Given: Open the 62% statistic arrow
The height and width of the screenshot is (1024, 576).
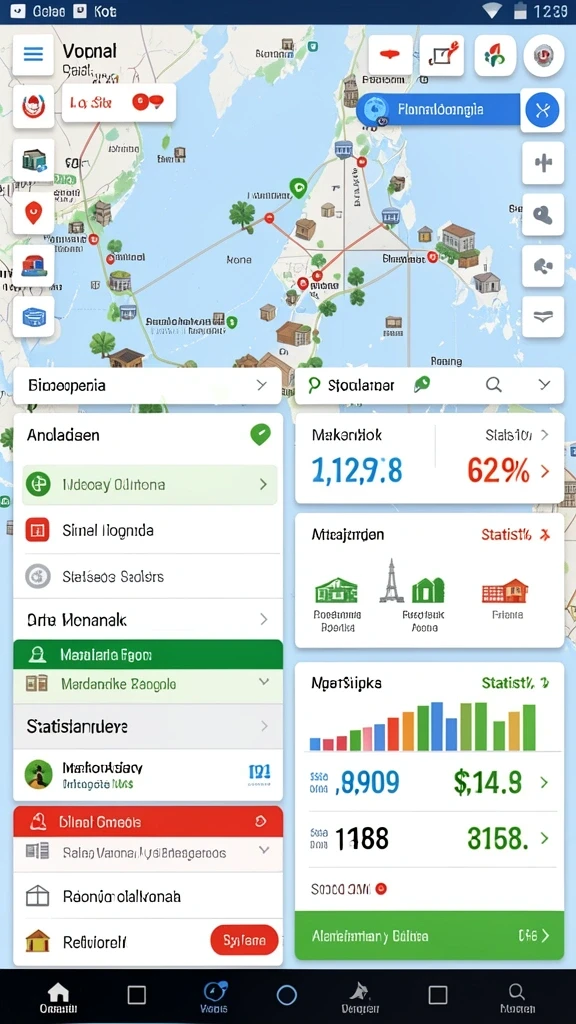Looking at the screenshot, I should [x=545, y=472].
